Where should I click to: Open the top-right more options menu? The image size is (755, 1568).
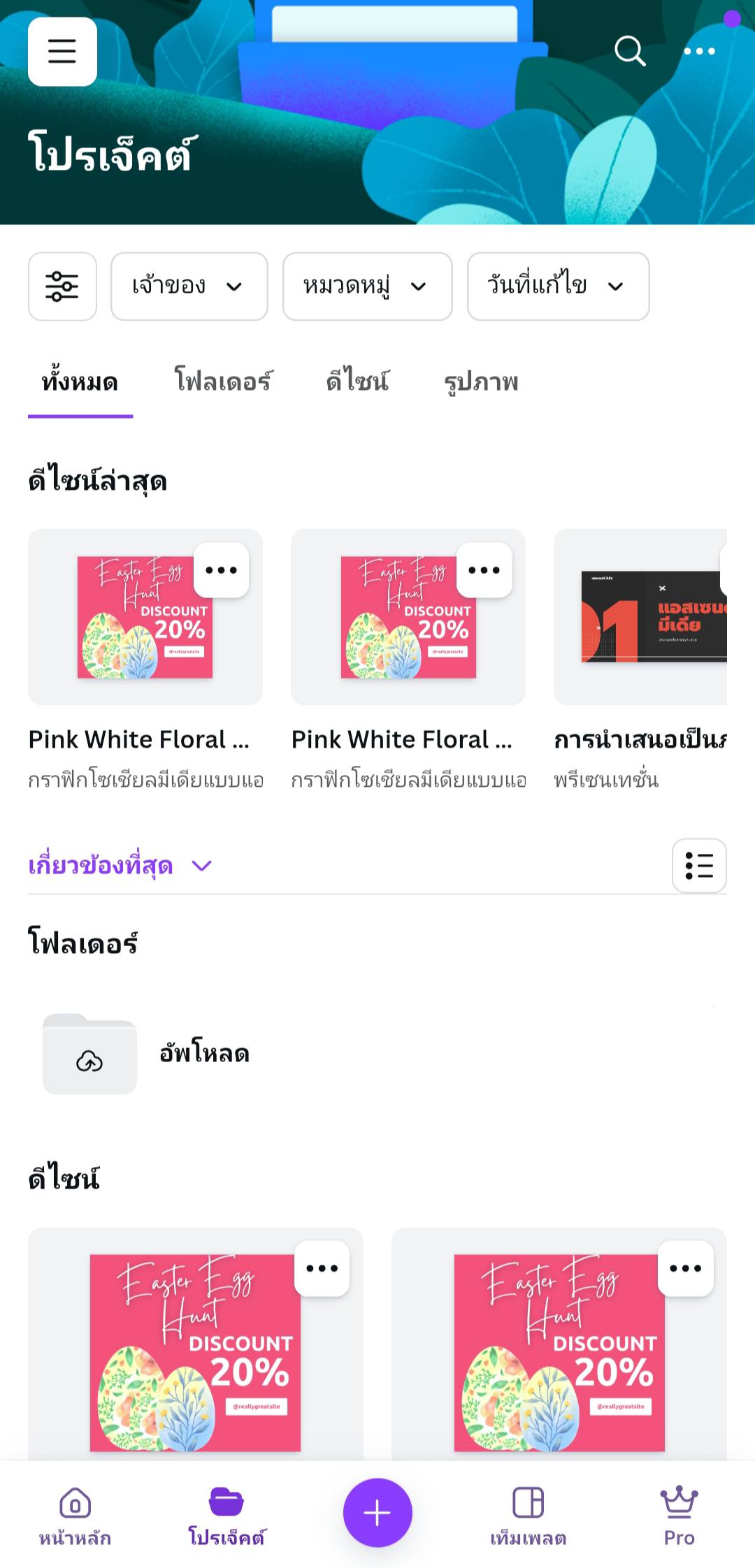point(699,51)
